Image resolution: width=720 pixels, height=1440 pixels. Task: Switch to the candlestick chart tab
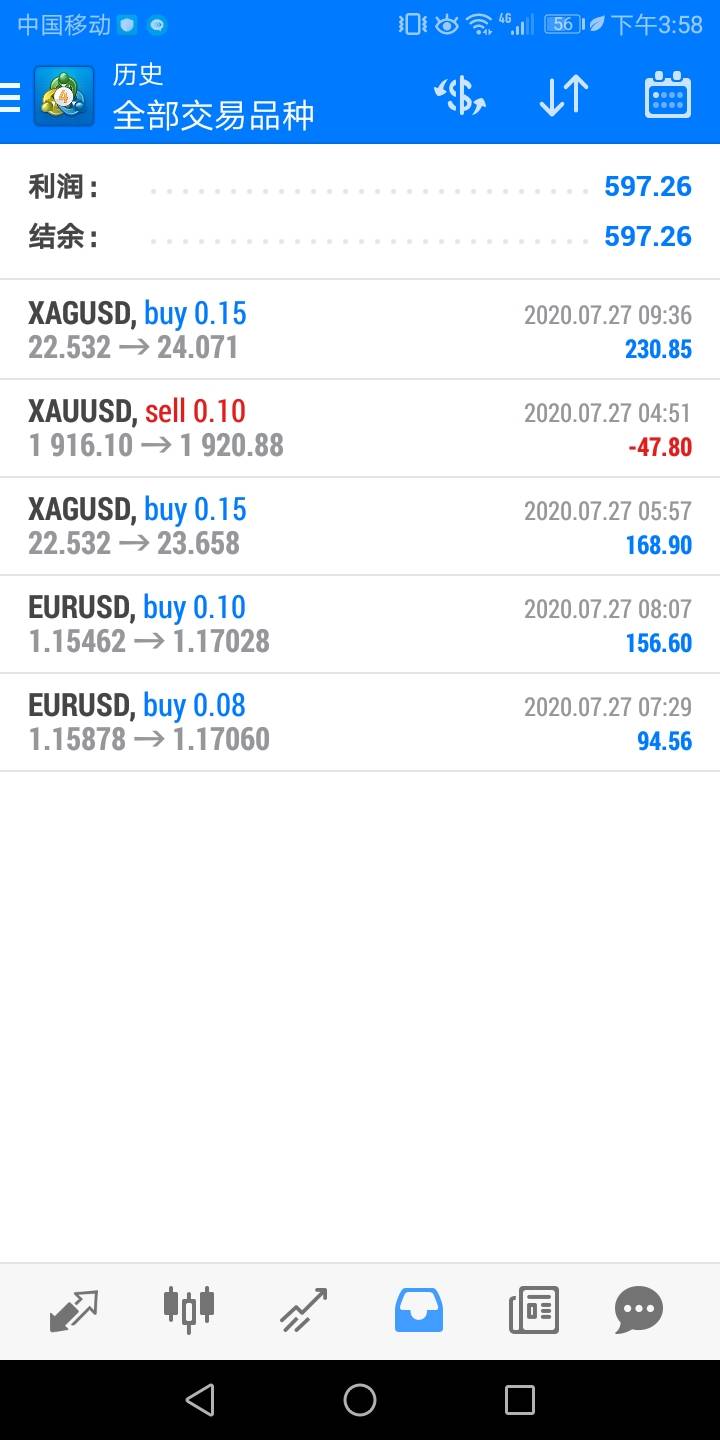188,1310
